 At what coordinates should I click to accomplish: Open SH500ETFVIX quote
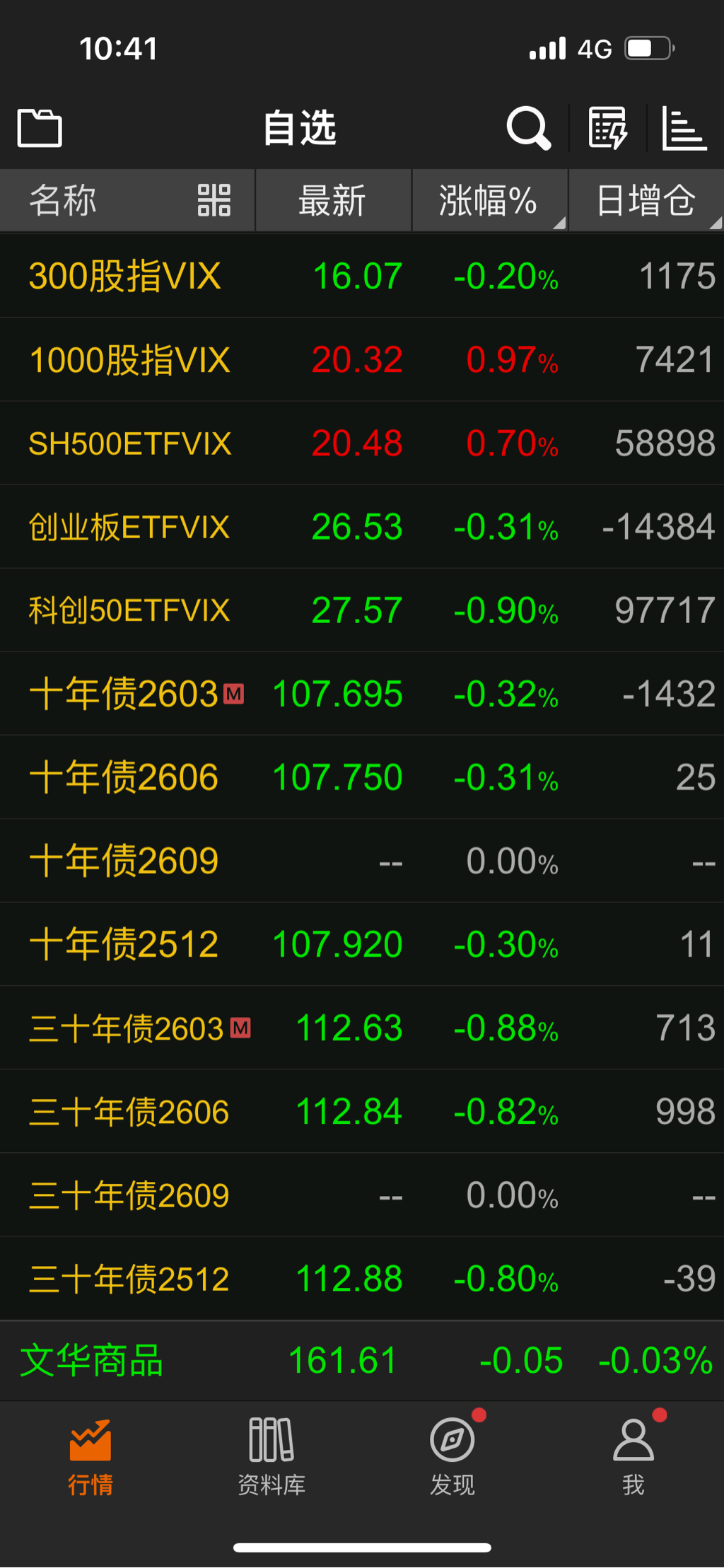pyautogui.click(x=129, y=443)
